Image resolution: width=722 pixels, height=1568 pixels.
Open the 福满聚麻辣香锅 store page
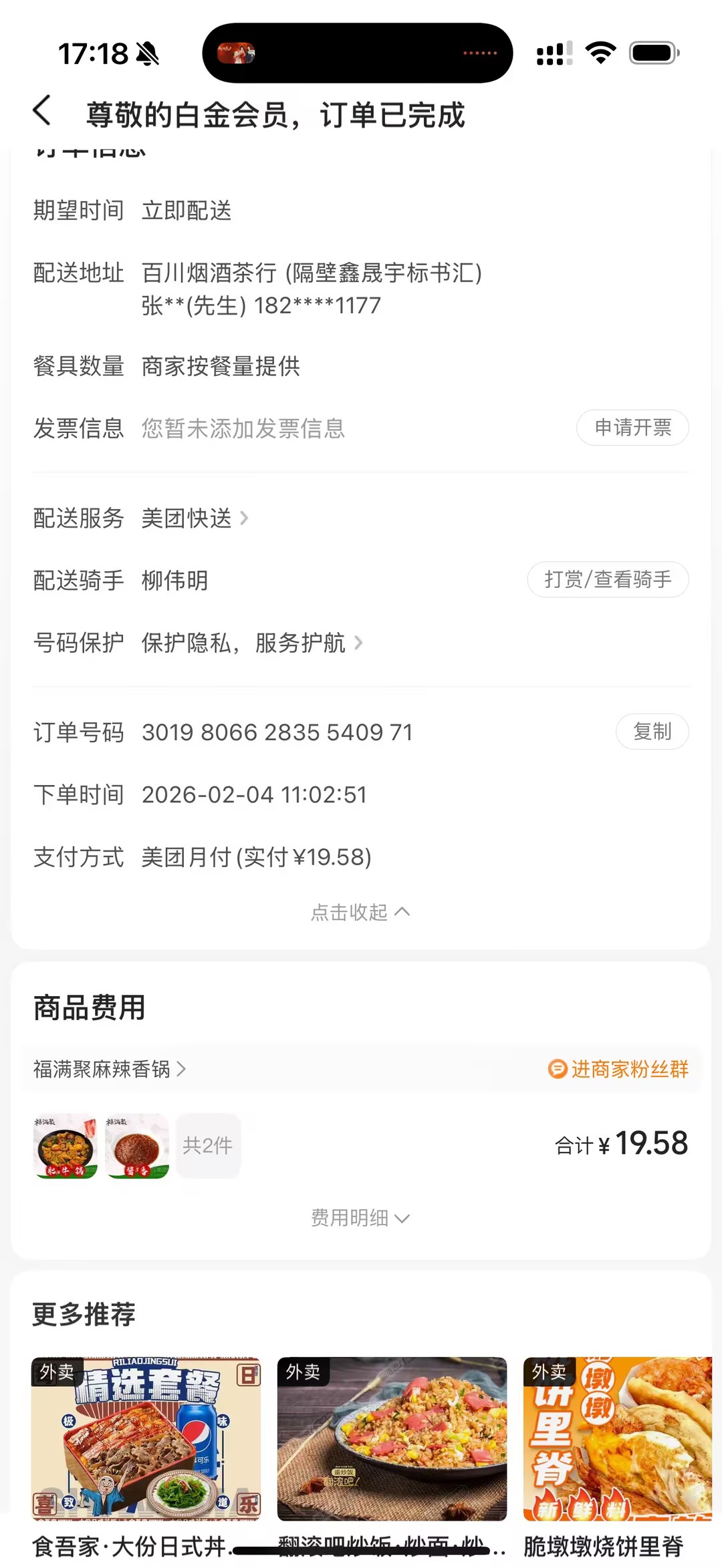click(x=110, y=1070)
